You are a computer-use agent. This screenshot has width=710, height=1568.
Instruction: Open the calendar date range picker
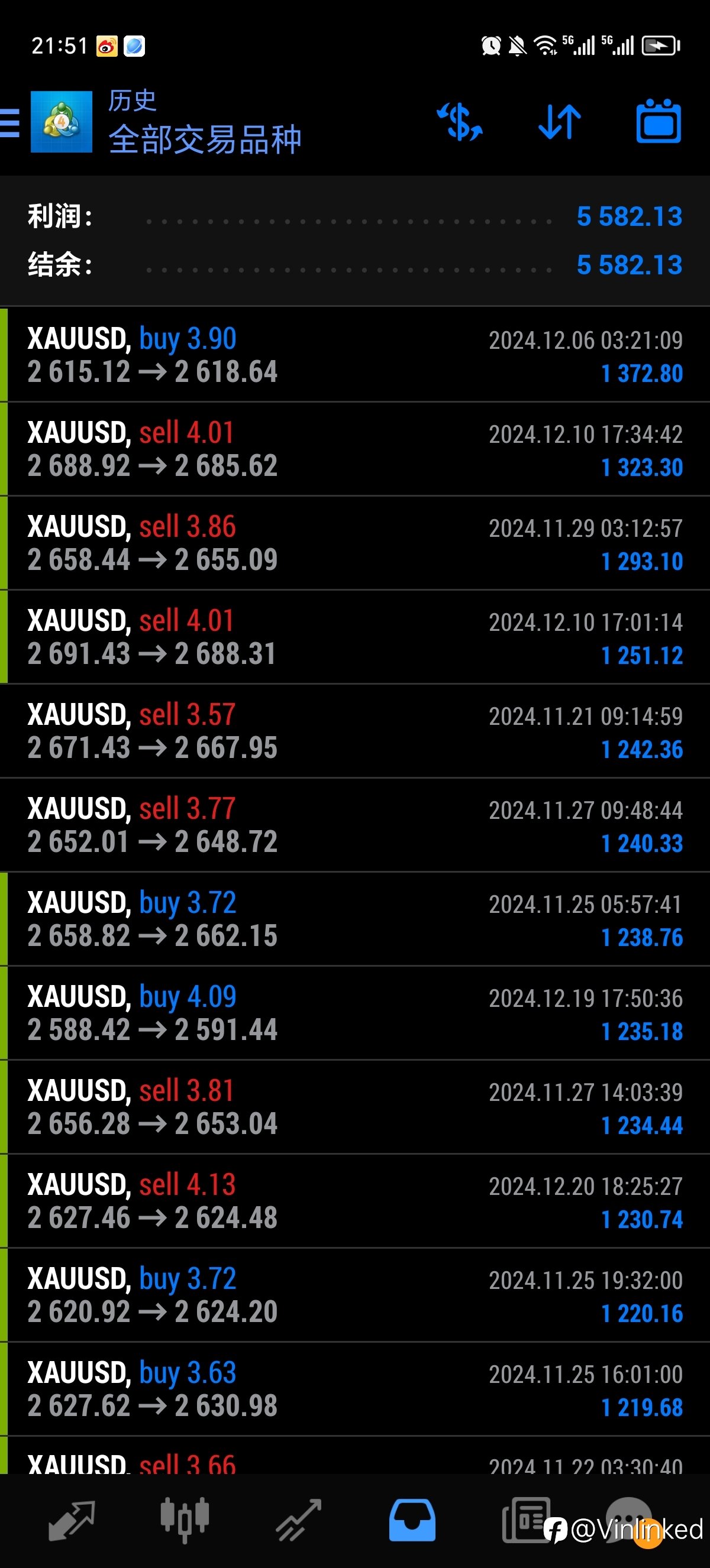pos(659,121)
